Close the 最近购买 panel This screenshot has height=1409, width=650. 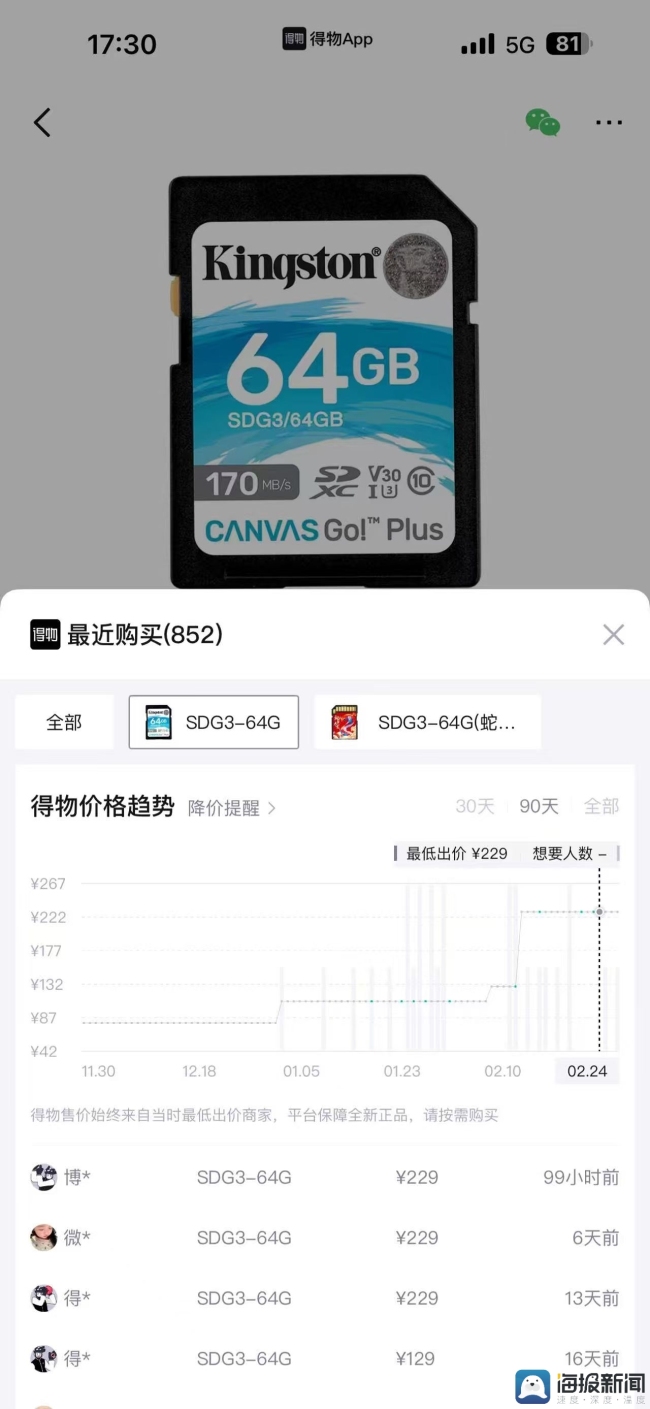pyautogui.click(x=613, y=634)
